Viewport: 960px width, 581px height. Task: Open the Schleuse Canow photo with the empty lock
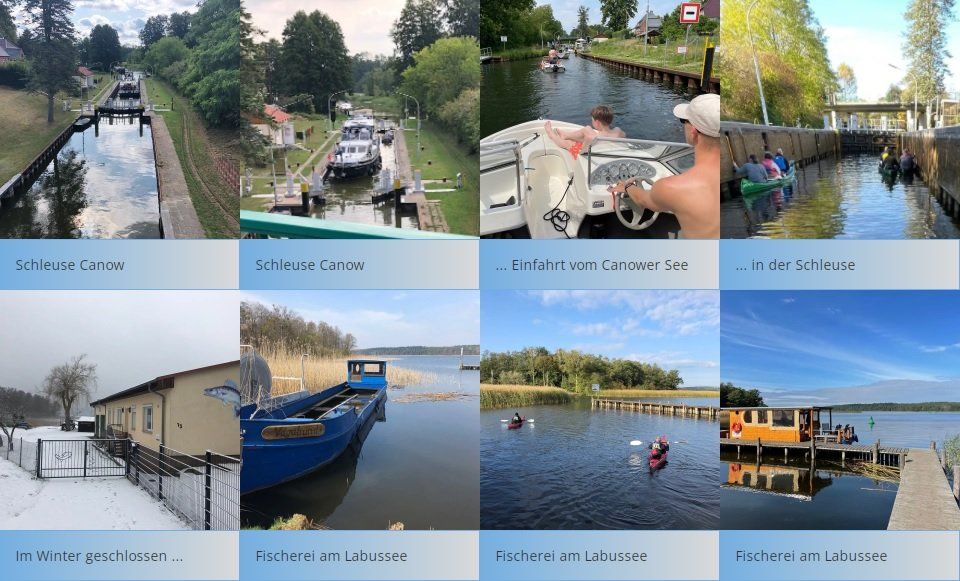pyautogui.click(x=119, y=120)
